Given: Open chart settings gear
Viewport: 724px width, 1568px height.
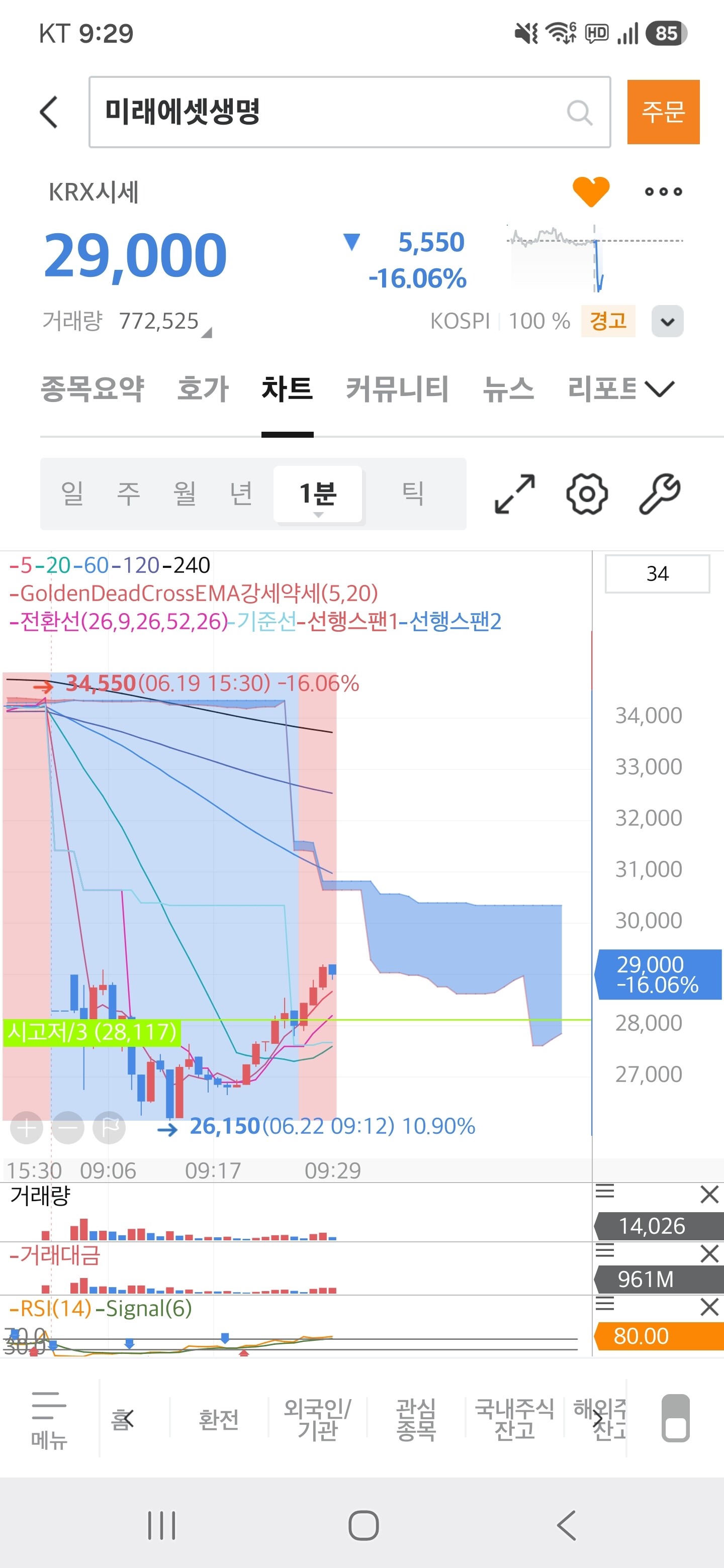Looking at the screenshot, I should 587,494.
